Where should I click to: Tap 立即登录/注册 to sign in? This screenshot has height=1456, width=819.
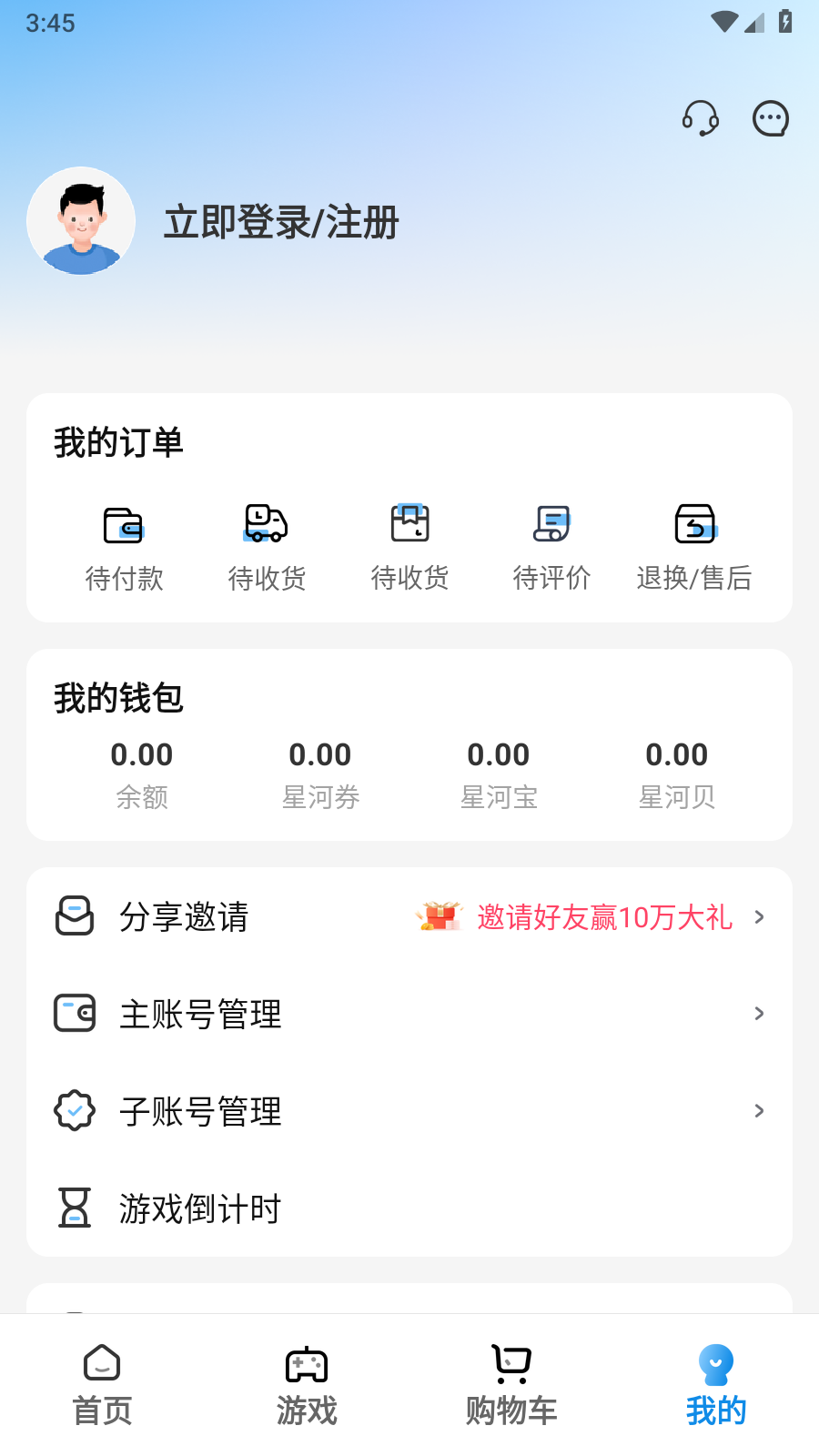(281, 223)
